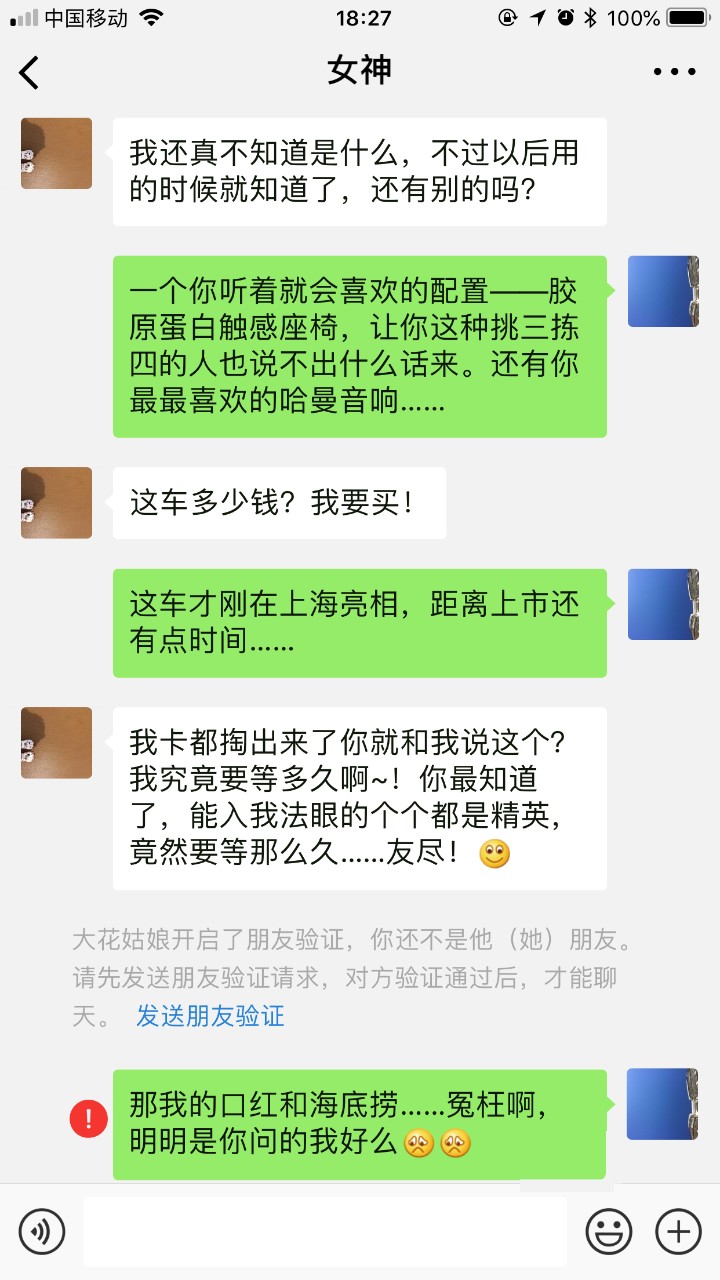Image resolution: width=720 pixels, height=1280 pixels.
Task: Open the chat details overflow menu
Action: [674, 72]
